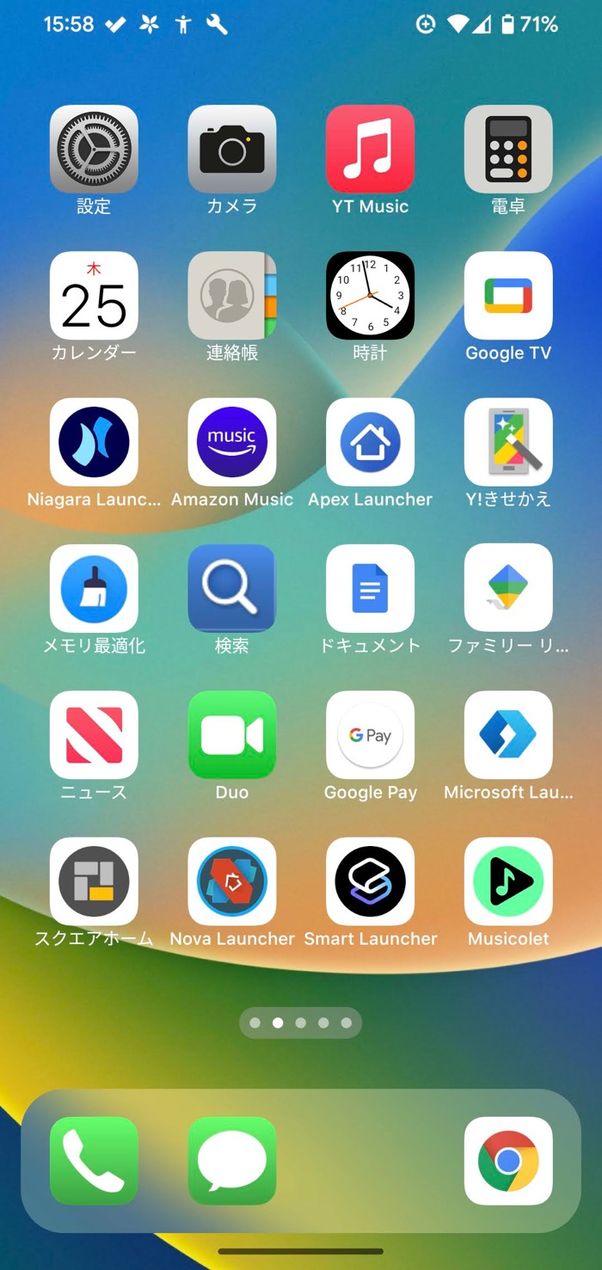Open the メモリ最適化 cleaner app
Image resolution: width=602 pixels, height=1270 pixels.
[x=94, y=588]
